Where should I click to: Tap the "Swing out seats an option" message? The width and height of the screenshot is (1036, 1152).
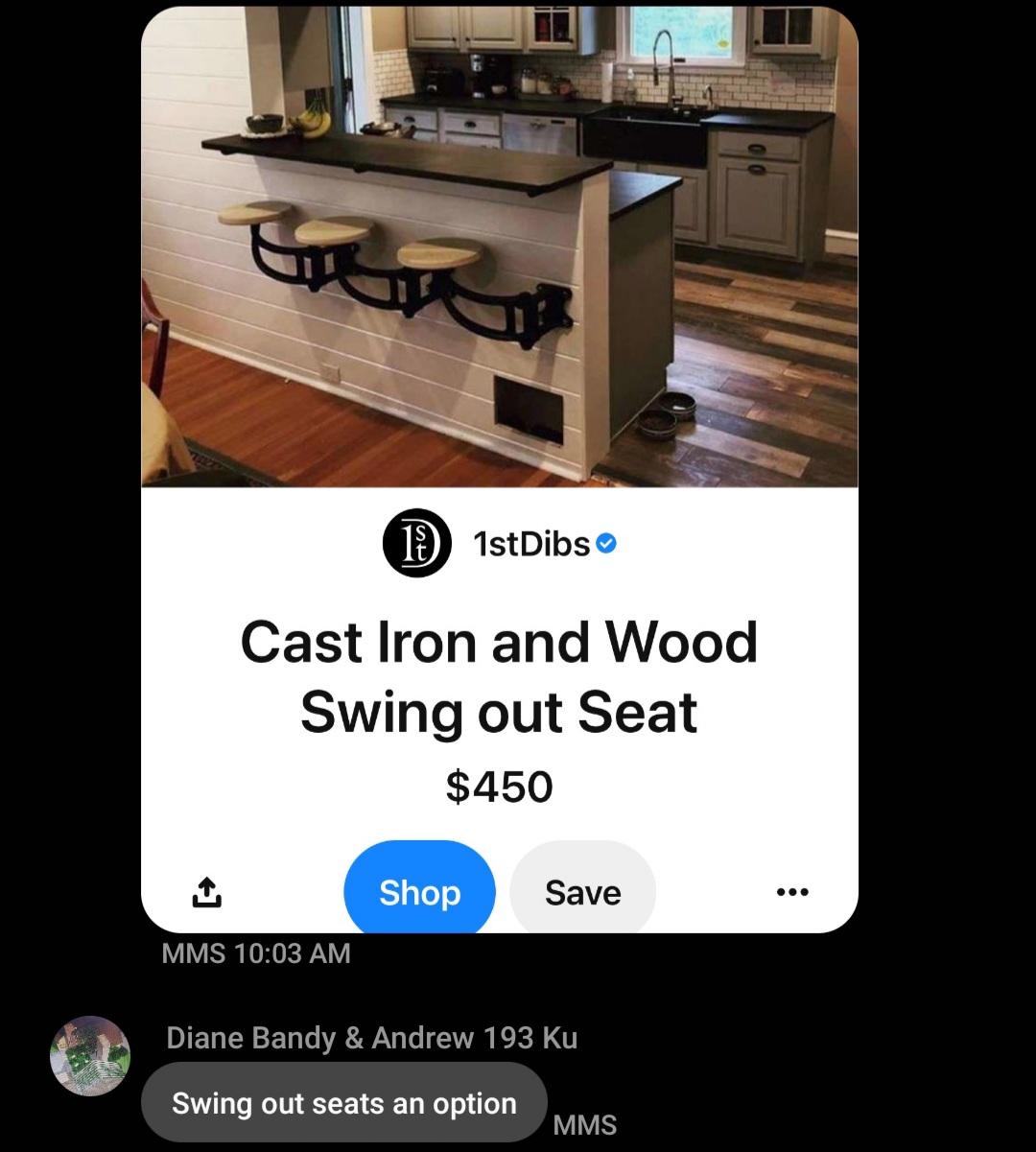pos(343,1103)
